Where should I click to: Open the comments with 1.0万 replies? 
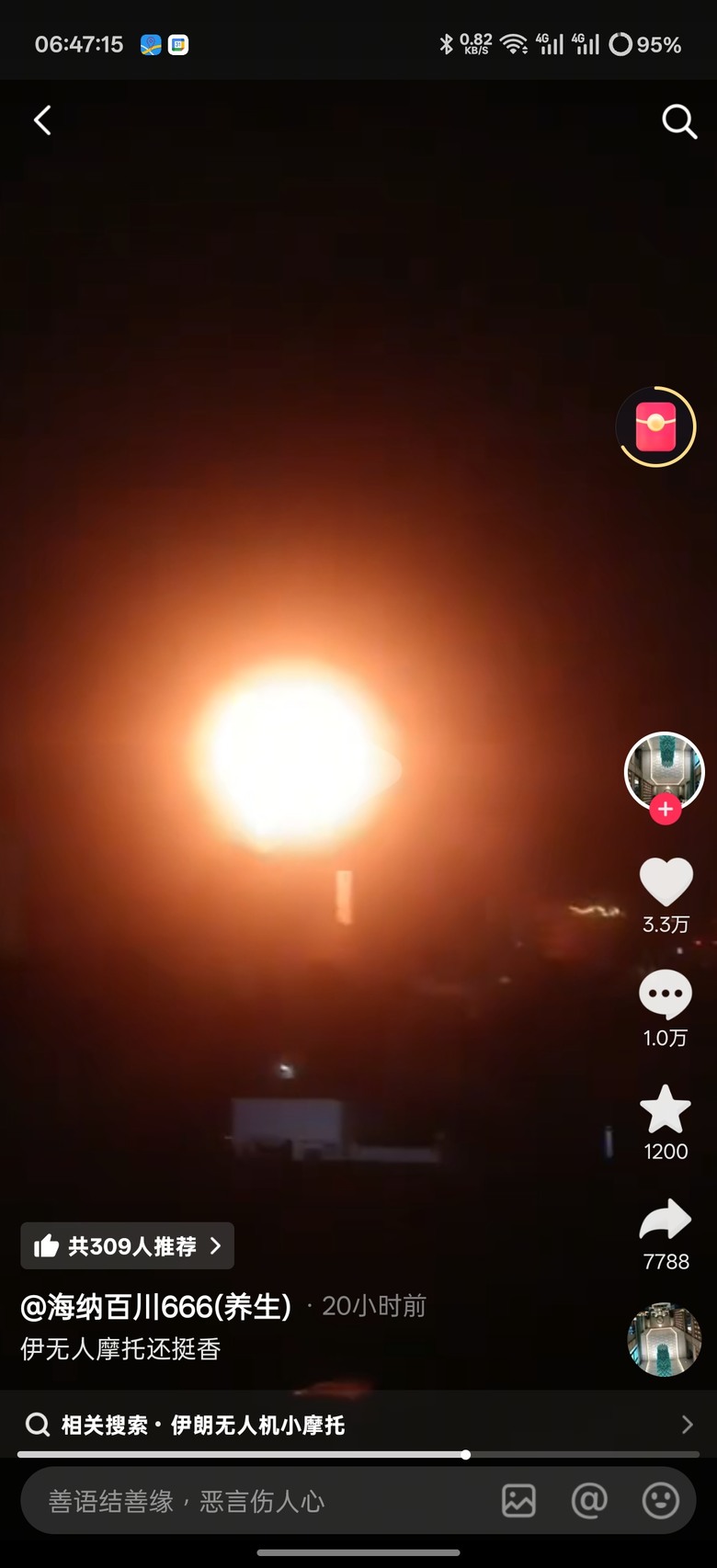[666, 995]
